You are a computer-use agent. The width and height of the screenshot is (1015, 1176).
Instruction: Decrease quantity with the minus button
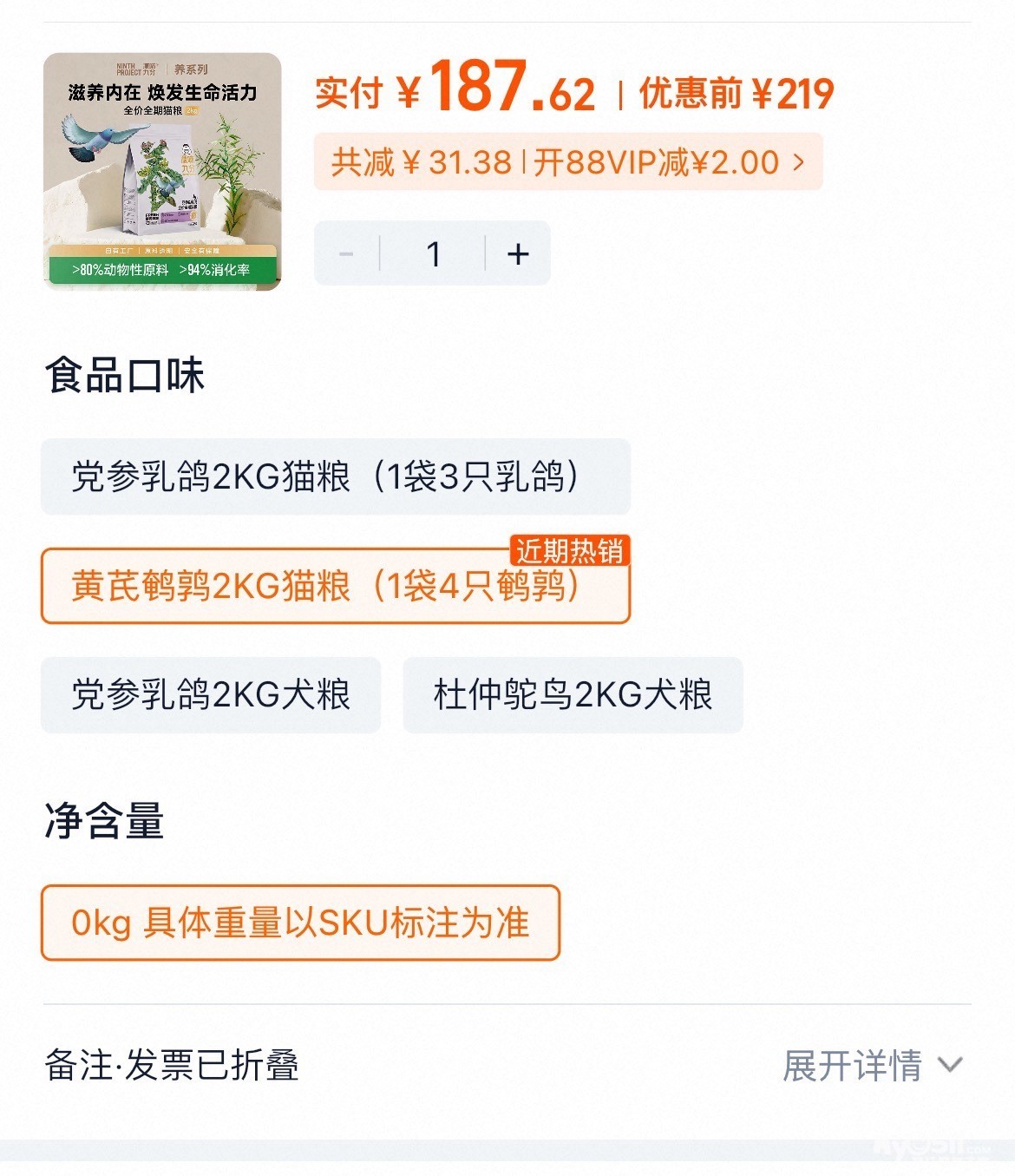pyautogui.click(x=346, y=253)
